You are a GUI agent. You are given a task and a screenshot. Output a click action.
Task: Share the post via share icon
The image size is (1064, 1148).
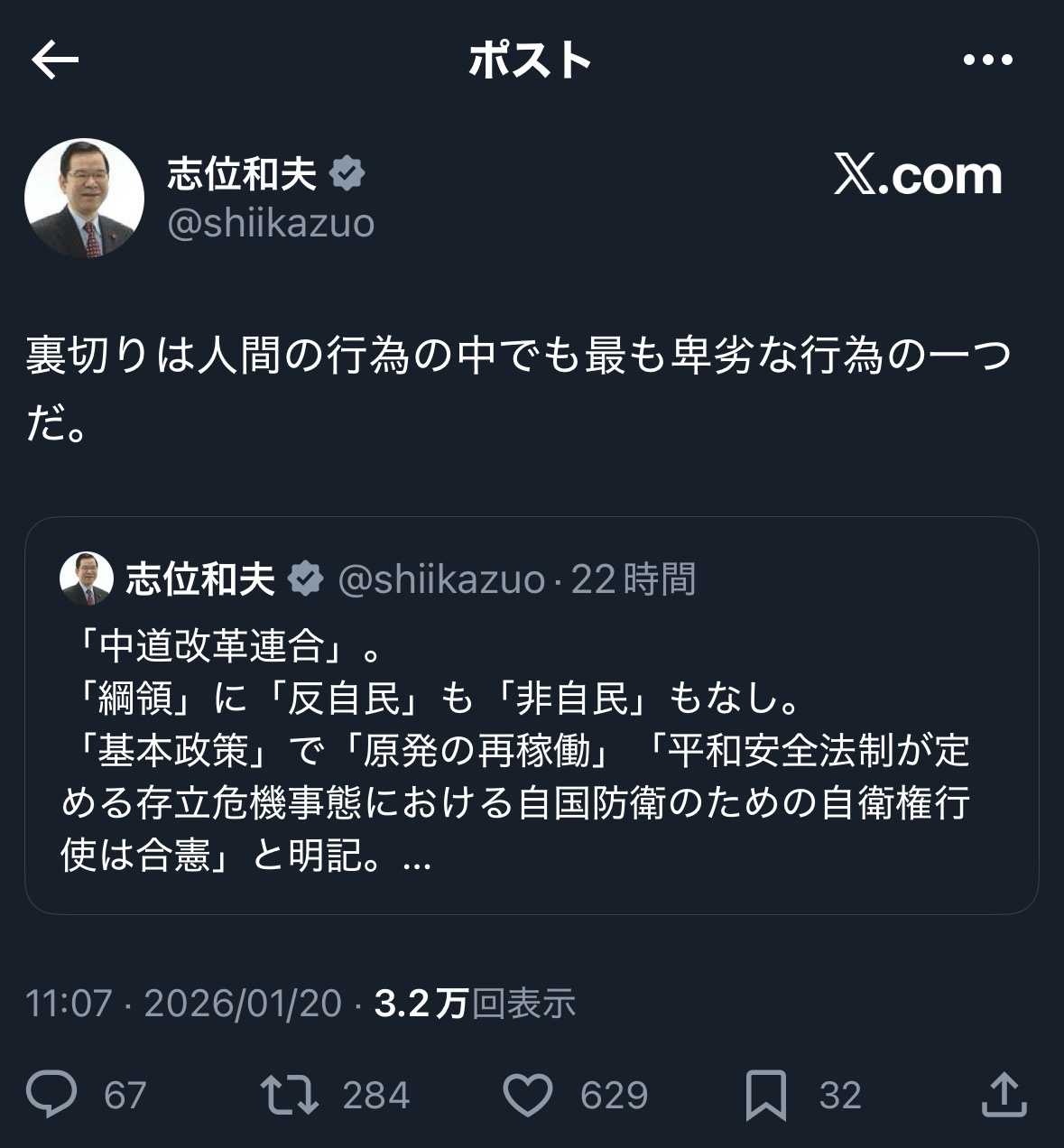point(1004,1095)
